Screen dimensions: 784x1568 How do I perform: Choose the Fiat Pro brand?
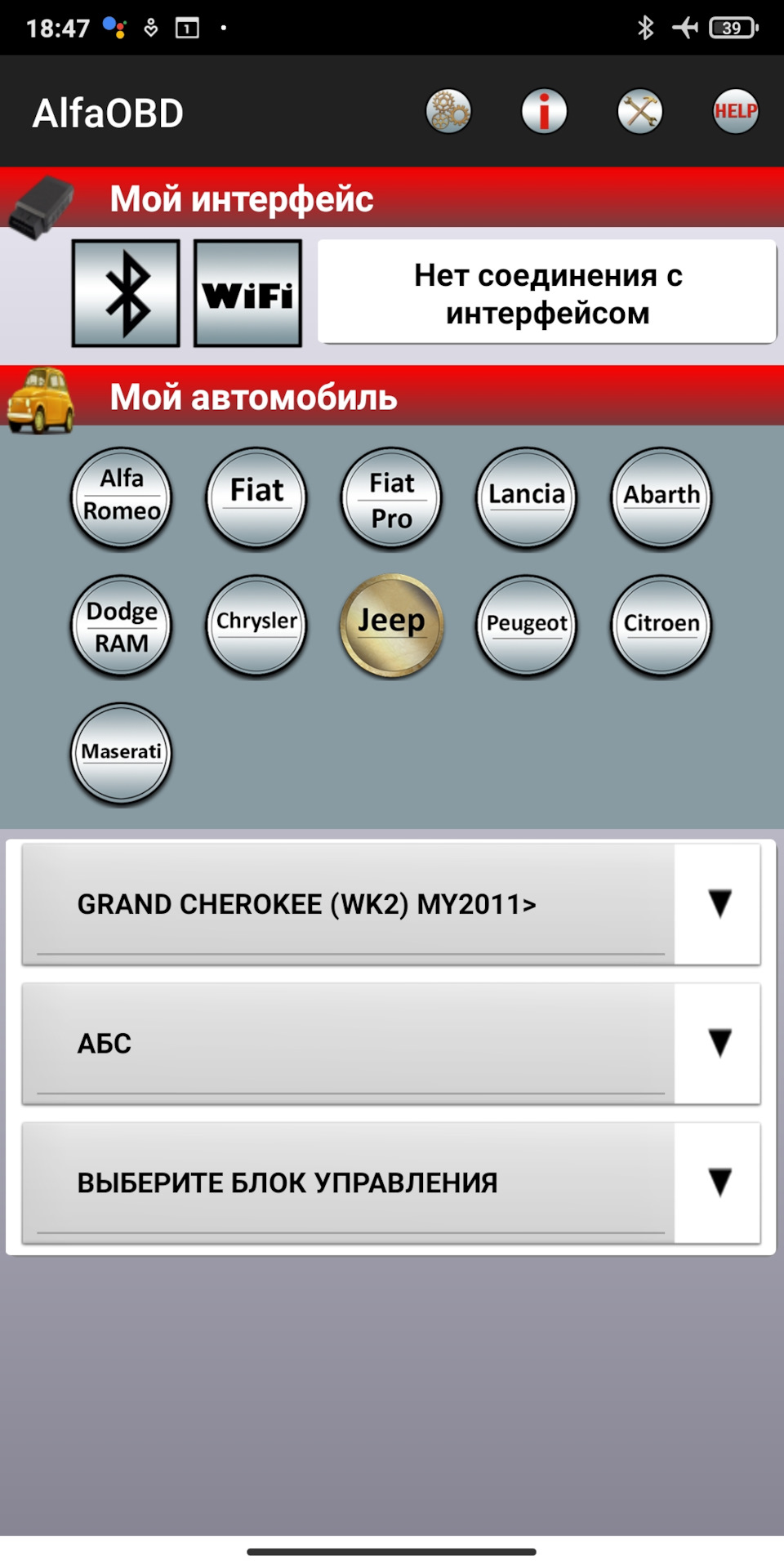click(391, 497)
